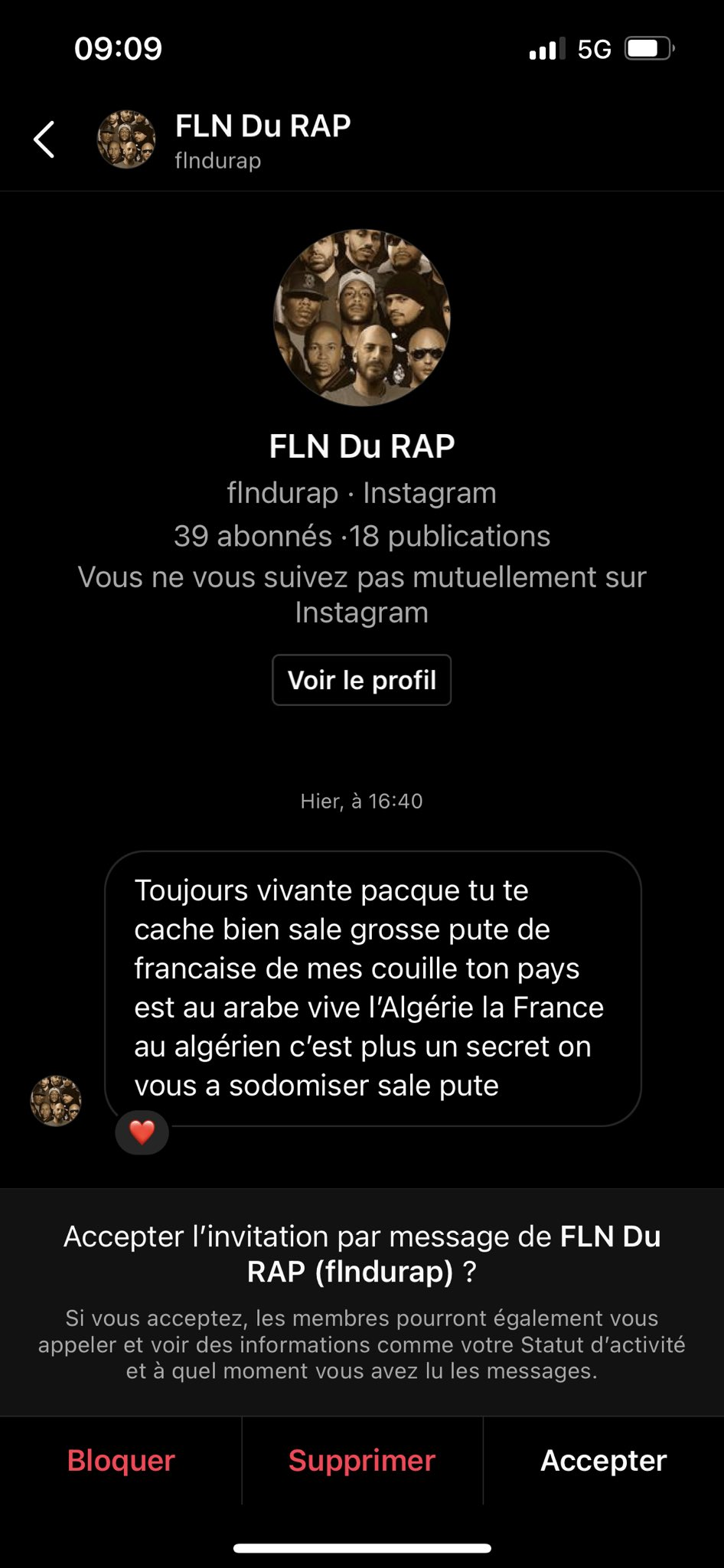This screenshot has width=724, height=1568.
Task: Block the sender with Bloquer
Action: [121, 1461]
